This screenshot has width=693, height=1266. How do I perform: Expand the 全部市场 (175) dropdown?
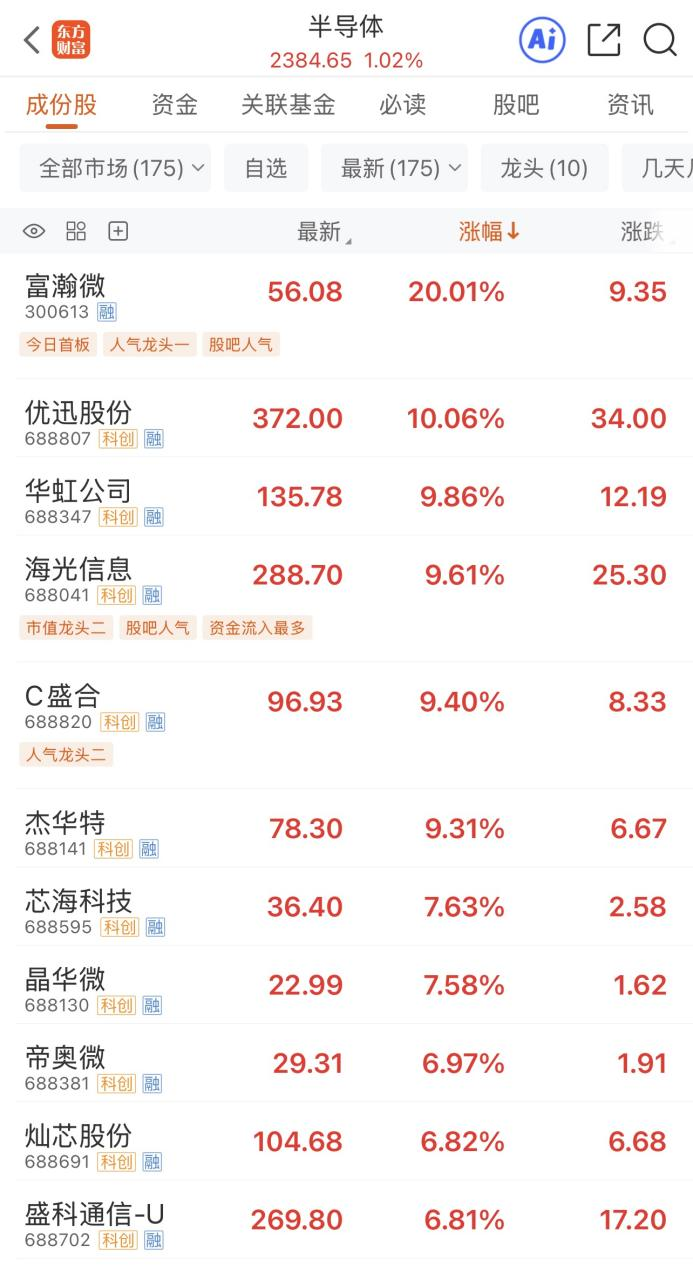point(115,168)
